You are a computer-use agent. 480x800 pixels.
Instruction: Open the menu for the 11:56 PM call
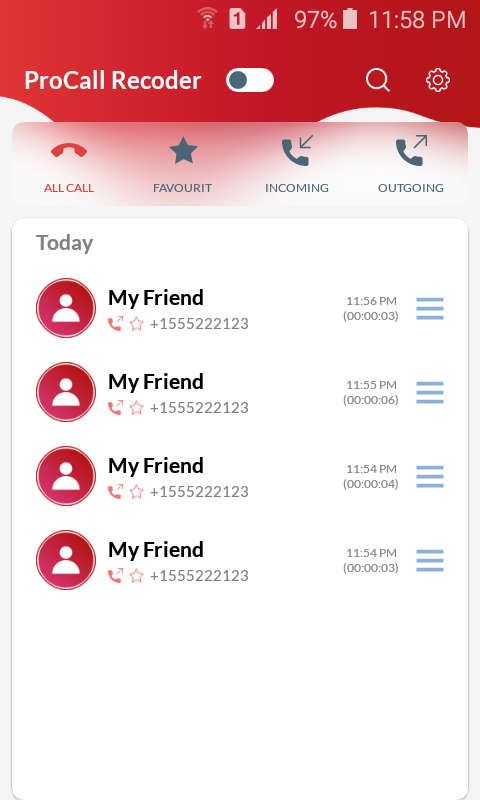[x=430, y=308]
